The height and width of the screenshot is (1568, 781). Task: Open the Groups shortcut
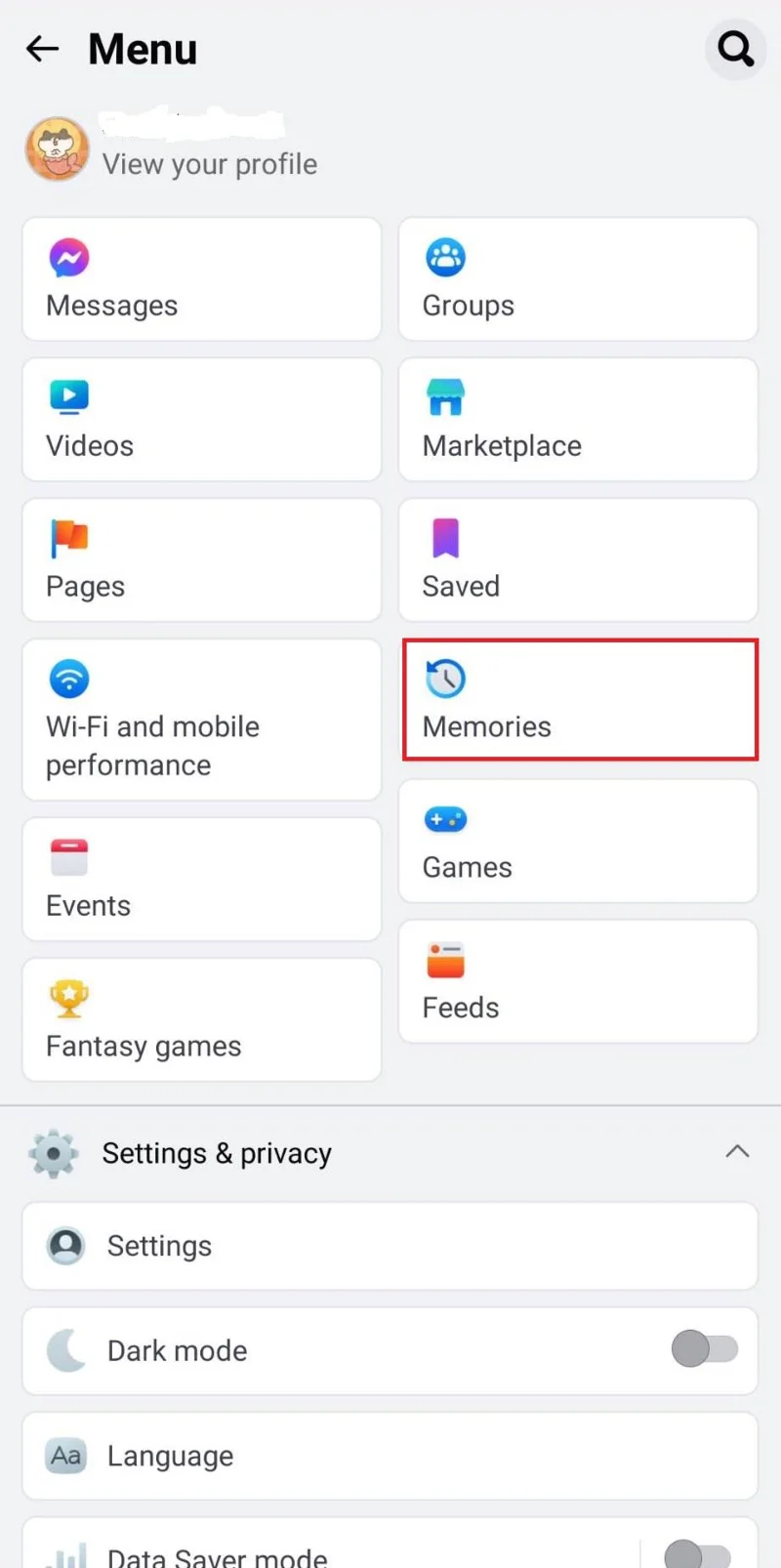tap(578, 280)
